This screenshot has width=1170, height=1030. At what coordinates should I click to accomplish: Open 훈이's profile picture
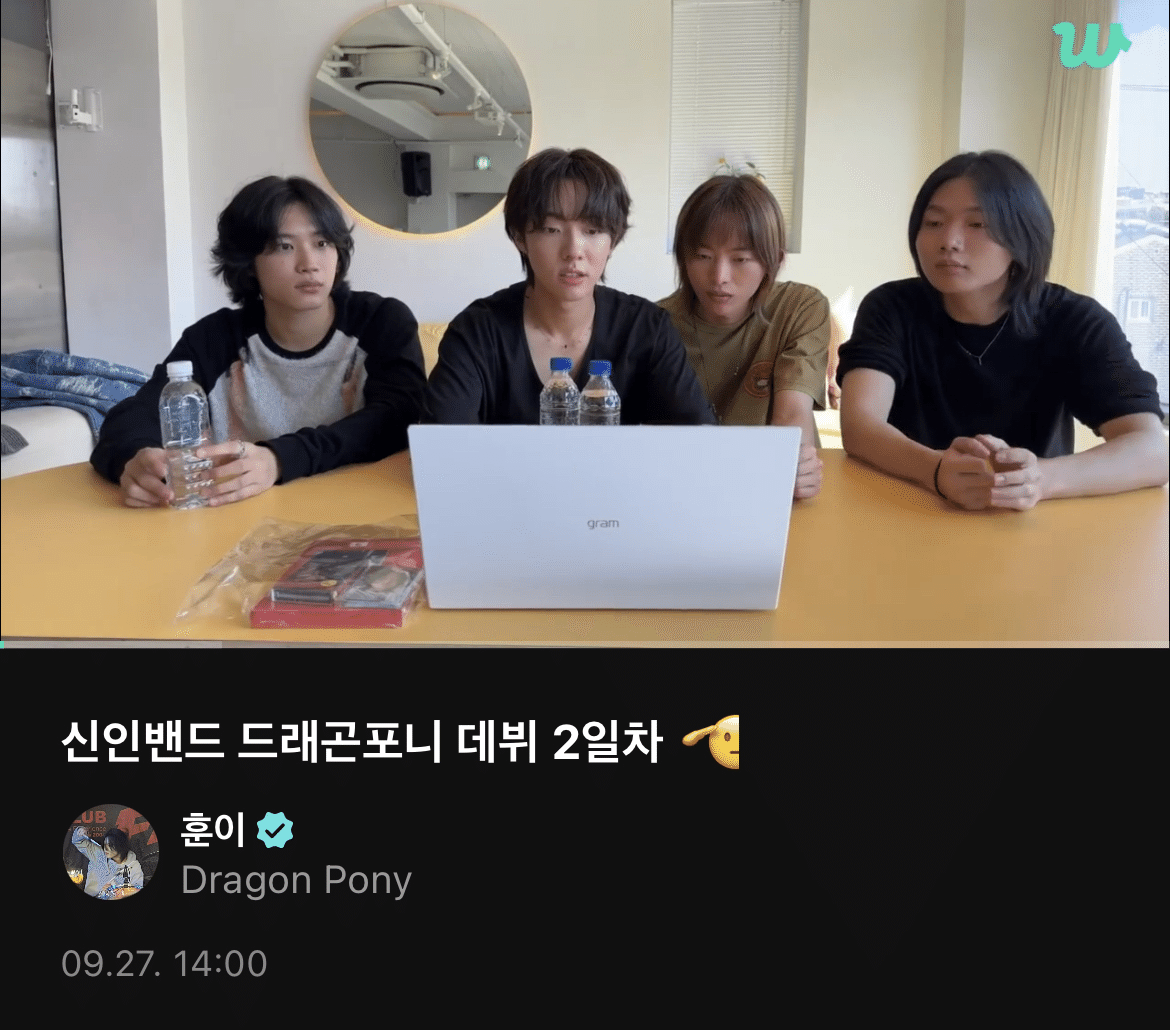[x=111, y=852]
